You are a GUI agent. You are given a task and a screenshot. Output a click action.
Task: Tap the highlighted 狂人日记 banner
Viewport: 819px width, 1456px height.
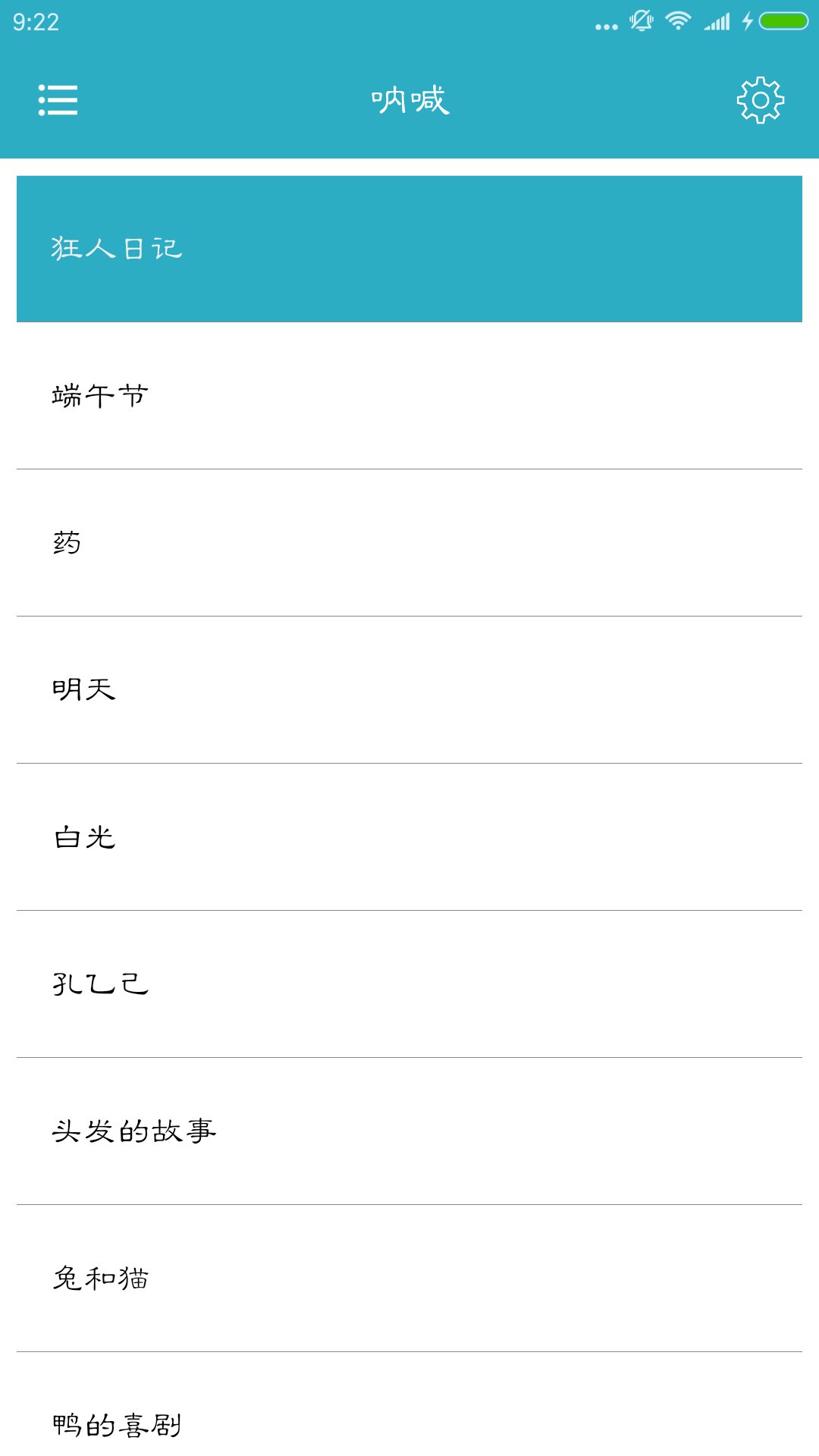tap(409, 248)
